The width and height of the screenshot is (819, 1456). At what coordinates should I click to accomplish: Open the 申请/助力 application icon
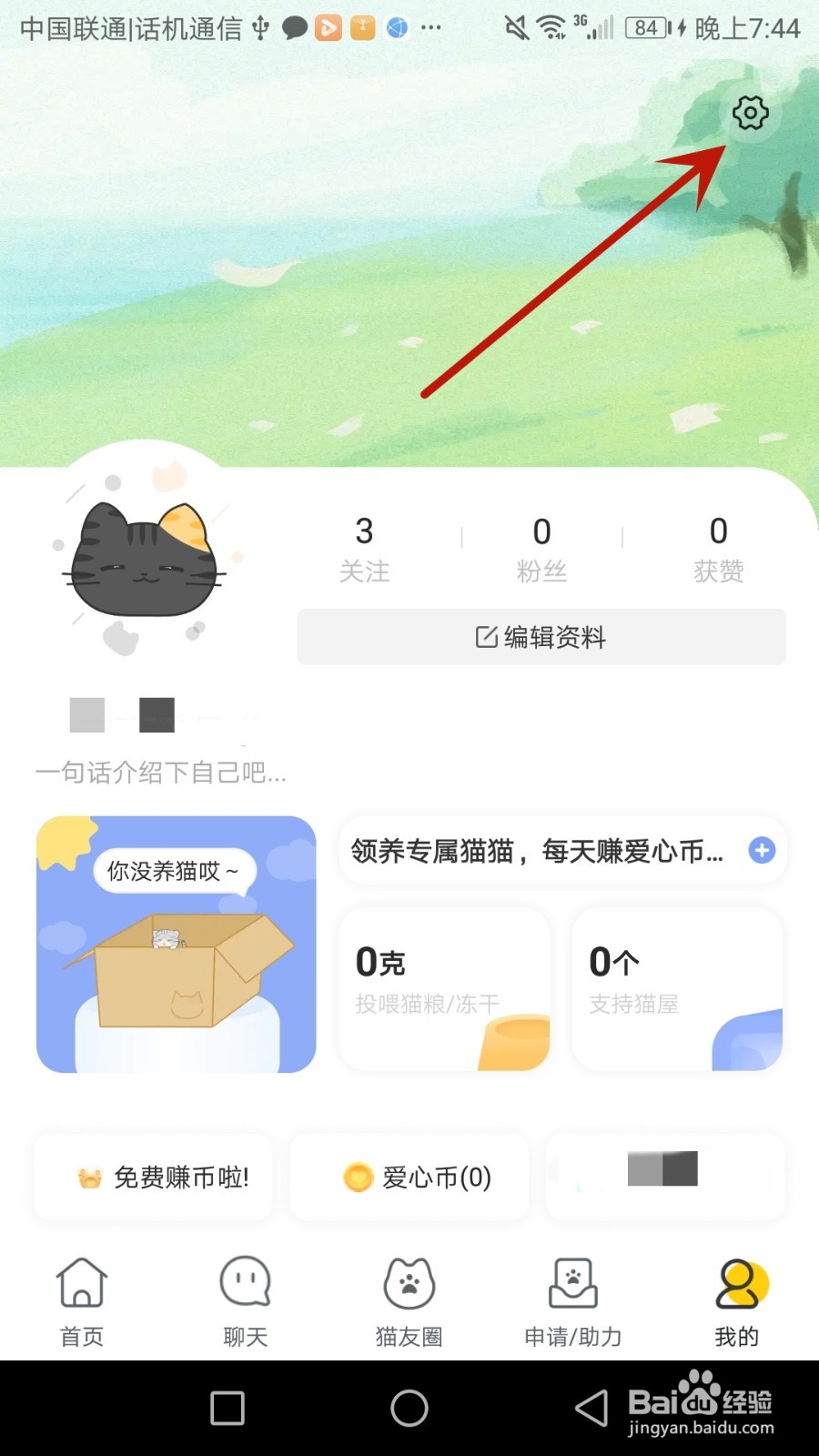click(x=571, y=1283)
